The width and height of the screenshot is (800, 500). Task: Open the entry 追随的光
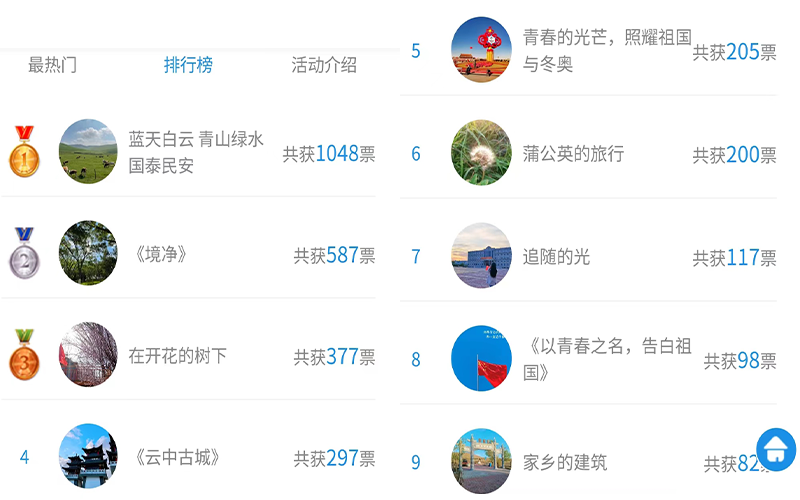tap(557, 257)
